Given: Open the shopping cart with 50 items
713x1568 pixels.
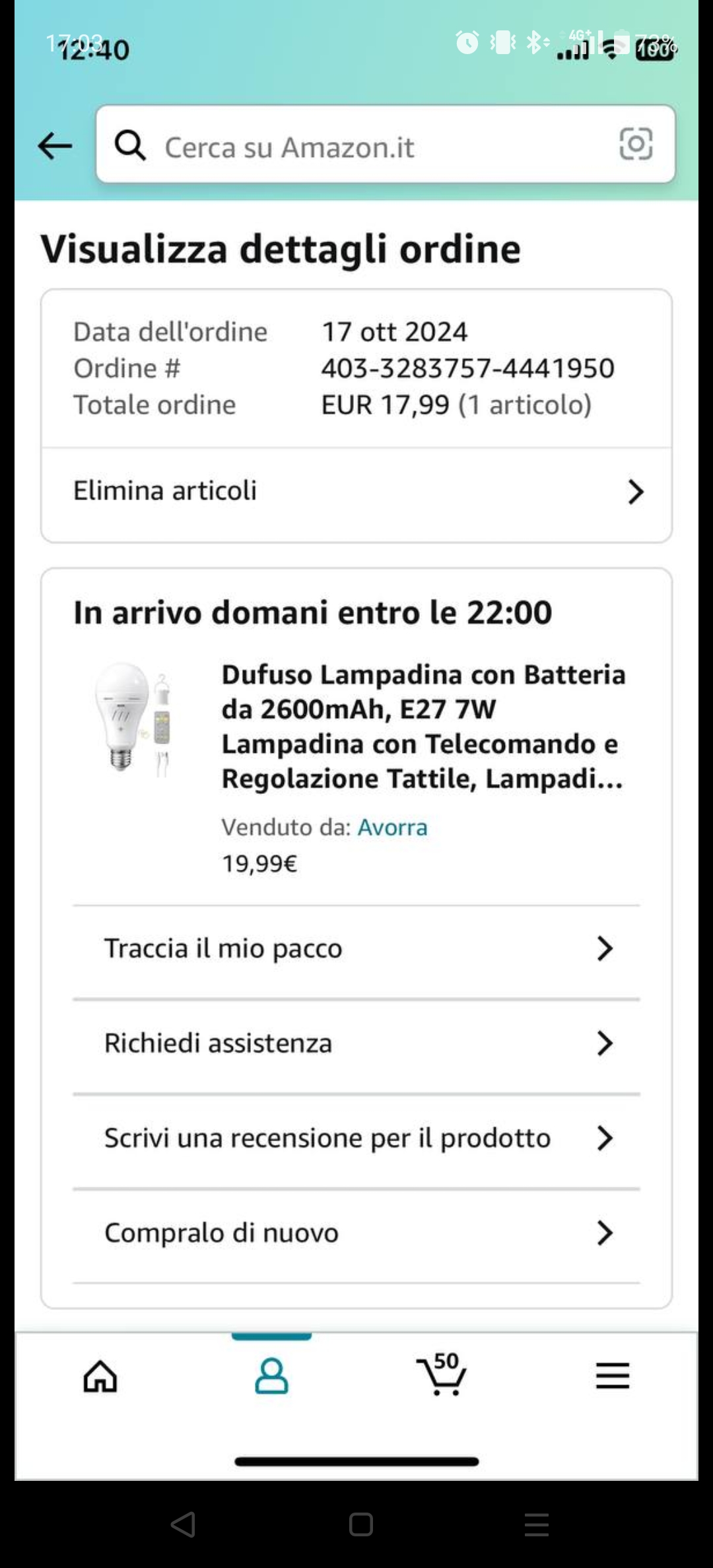Looking at the screenshot, I should point(442,1375).
